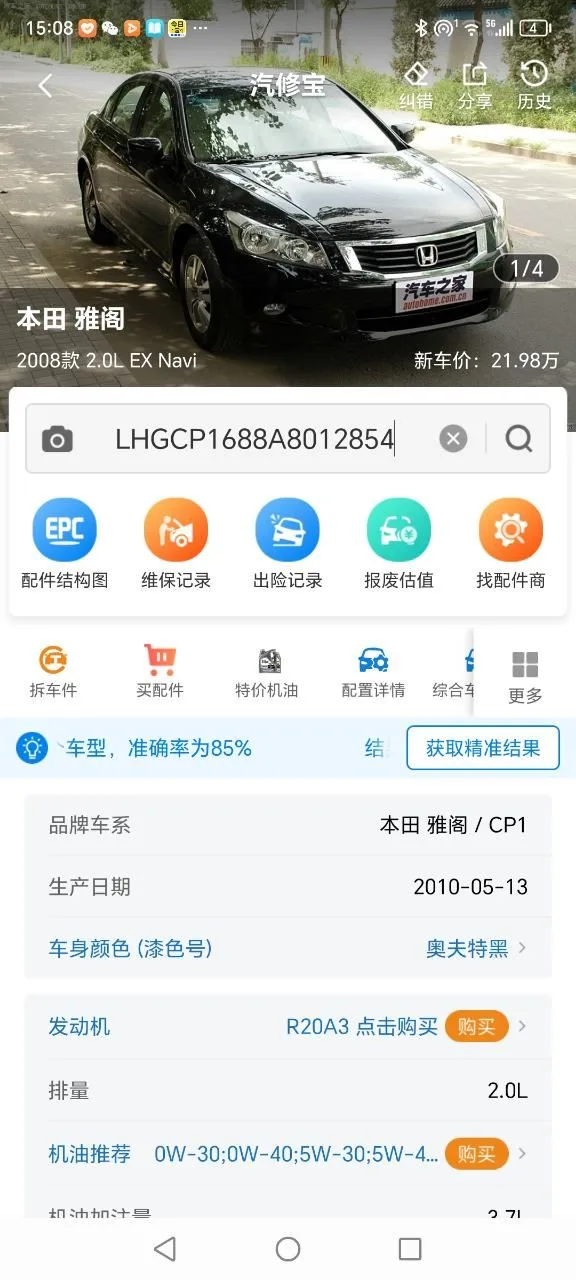The image size is (576, 1280).
Task: Focus the VIN number input field
Action: tap(255, 438)
